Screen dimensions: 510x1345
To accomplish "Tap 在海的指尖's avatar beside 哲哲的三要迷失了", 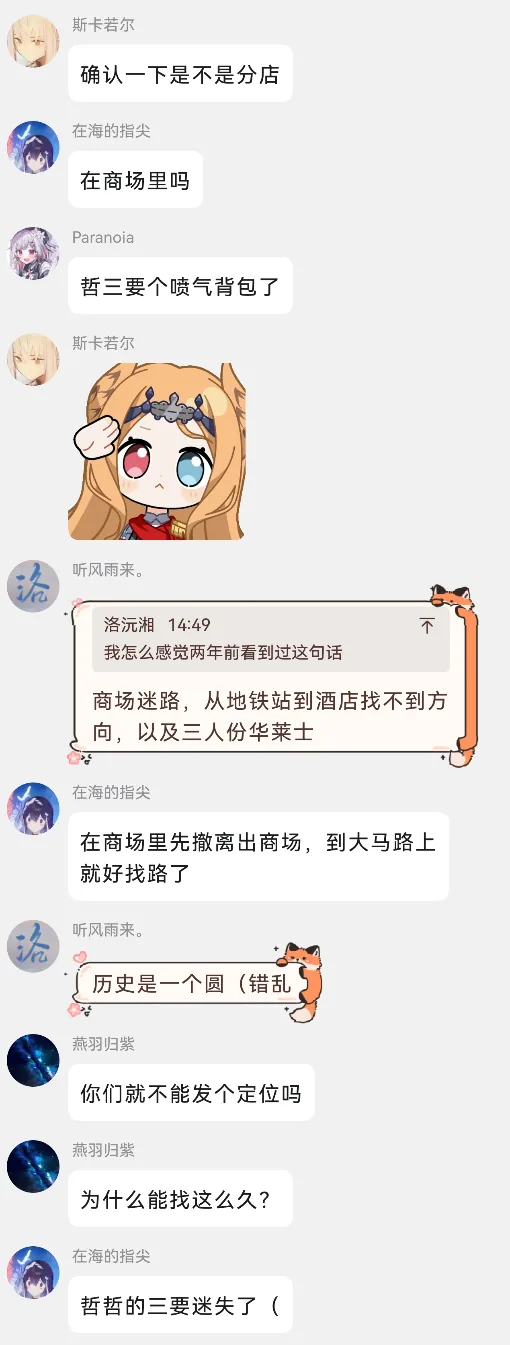I will click(33, 1272).
